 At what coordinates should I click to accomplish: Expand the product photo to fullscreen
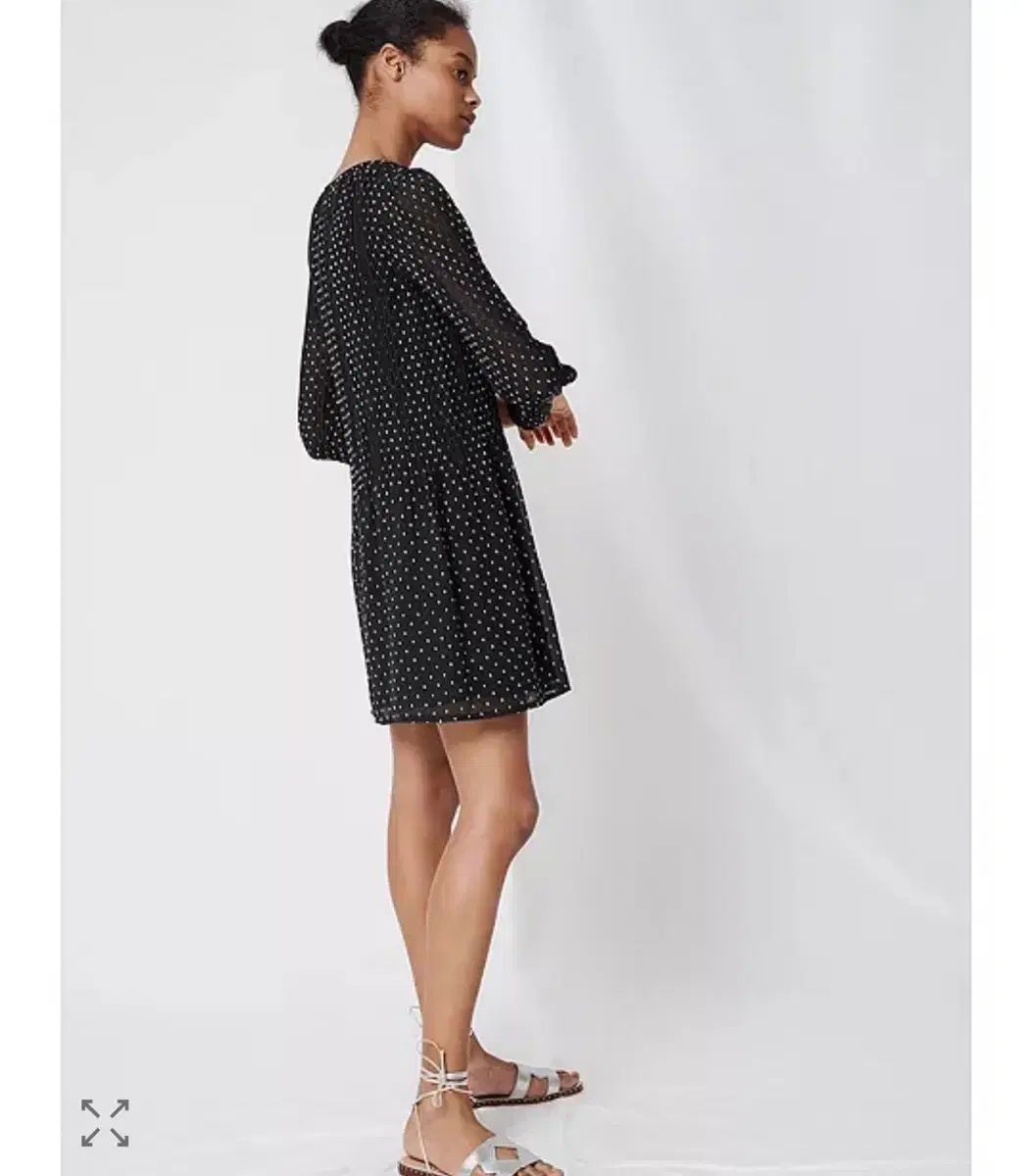(x=105, y=1123)
